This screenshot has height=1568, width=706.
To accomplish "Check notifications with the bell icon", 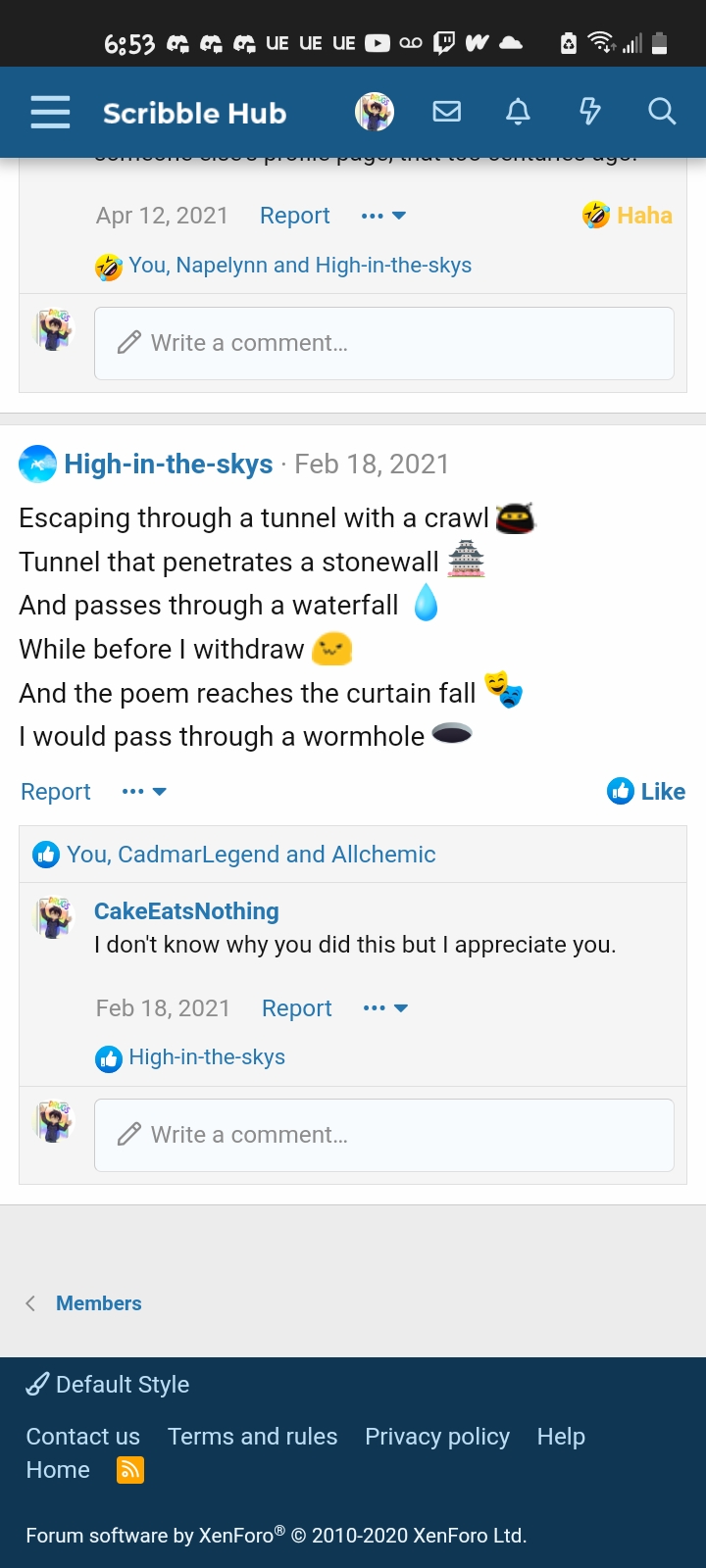I will pyautogui.click(x=518, y=111).
